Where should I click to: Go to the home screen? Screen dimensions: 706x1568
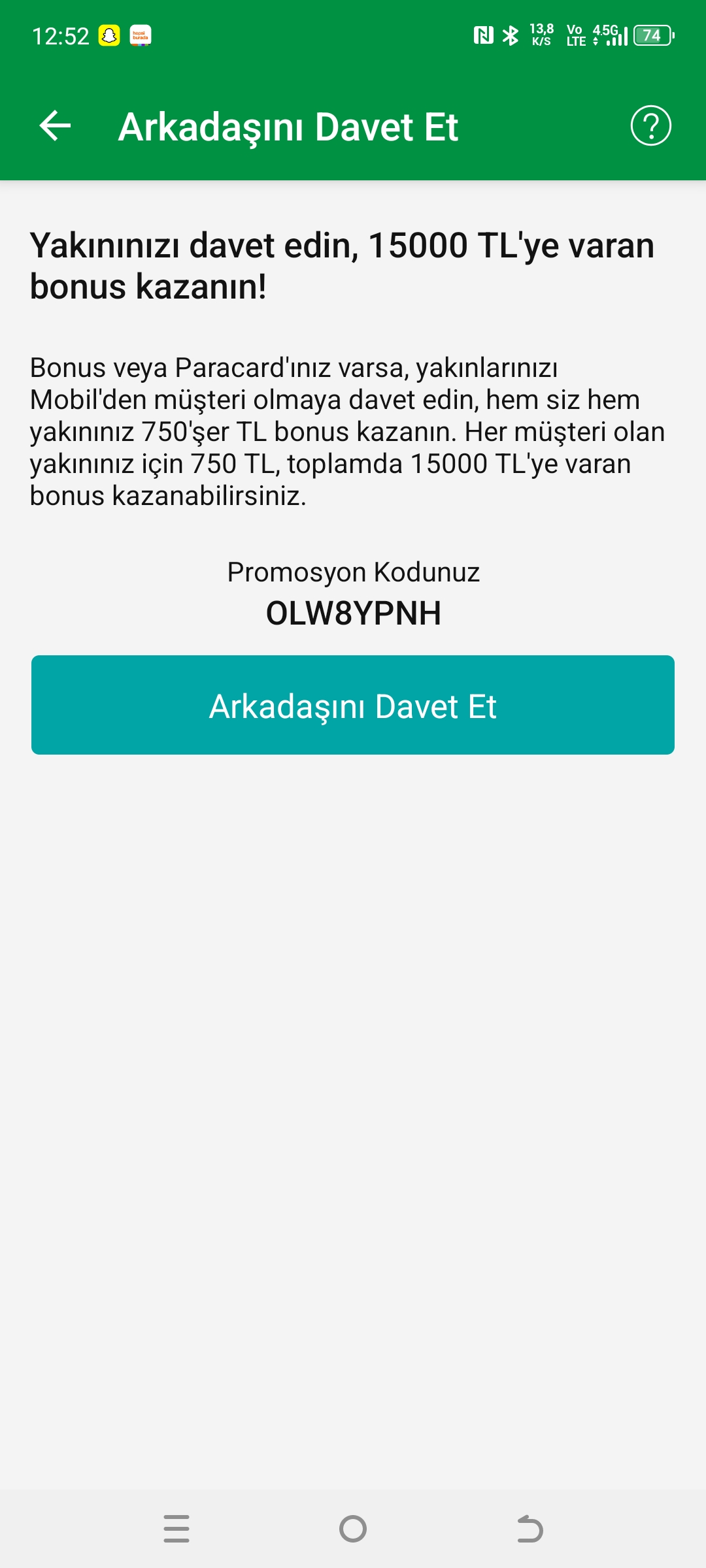(x=353, y=1529)
